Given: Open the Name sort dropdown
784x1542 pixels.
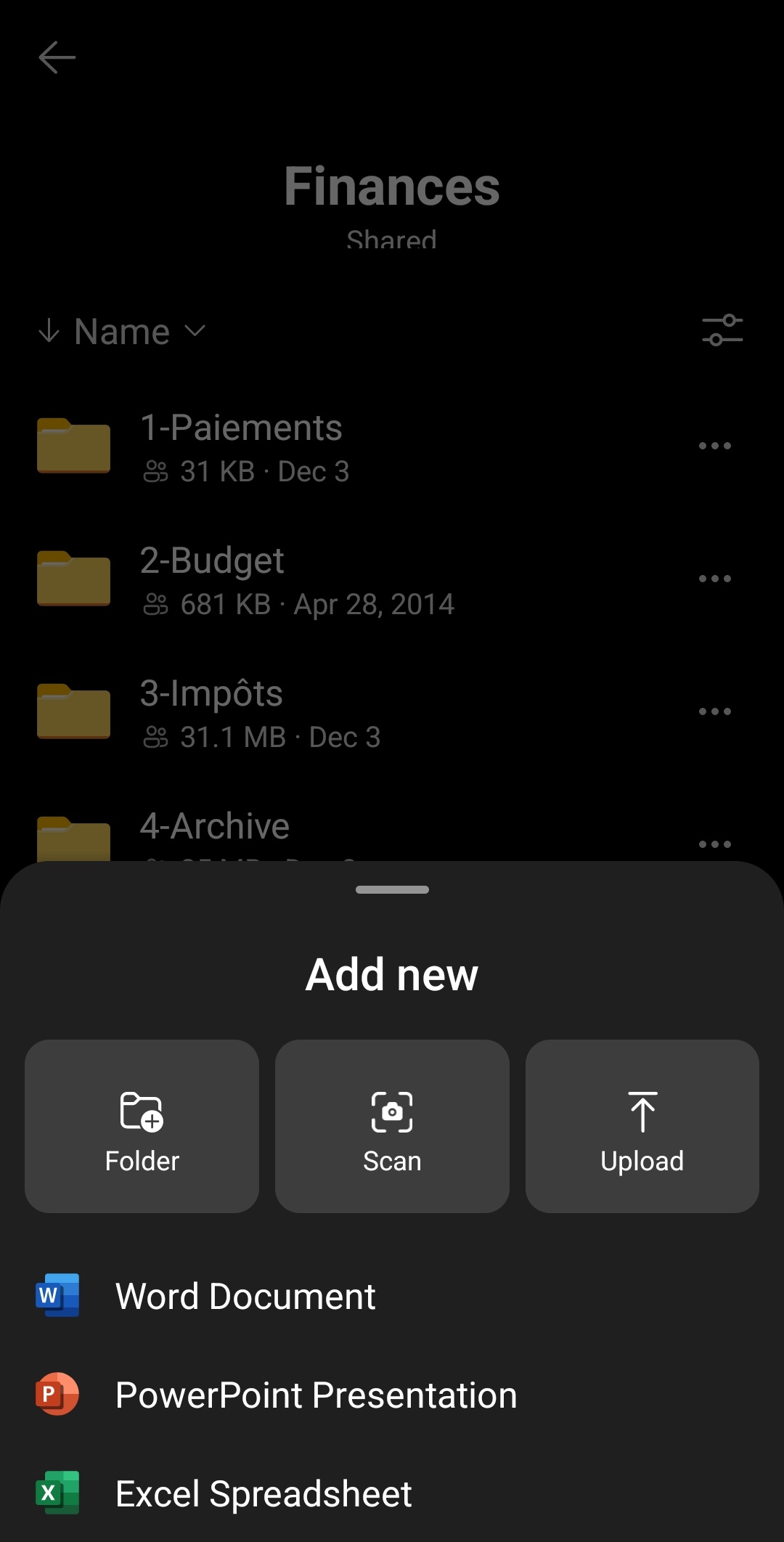Looking at the screenshot, I should click(123, 332).
